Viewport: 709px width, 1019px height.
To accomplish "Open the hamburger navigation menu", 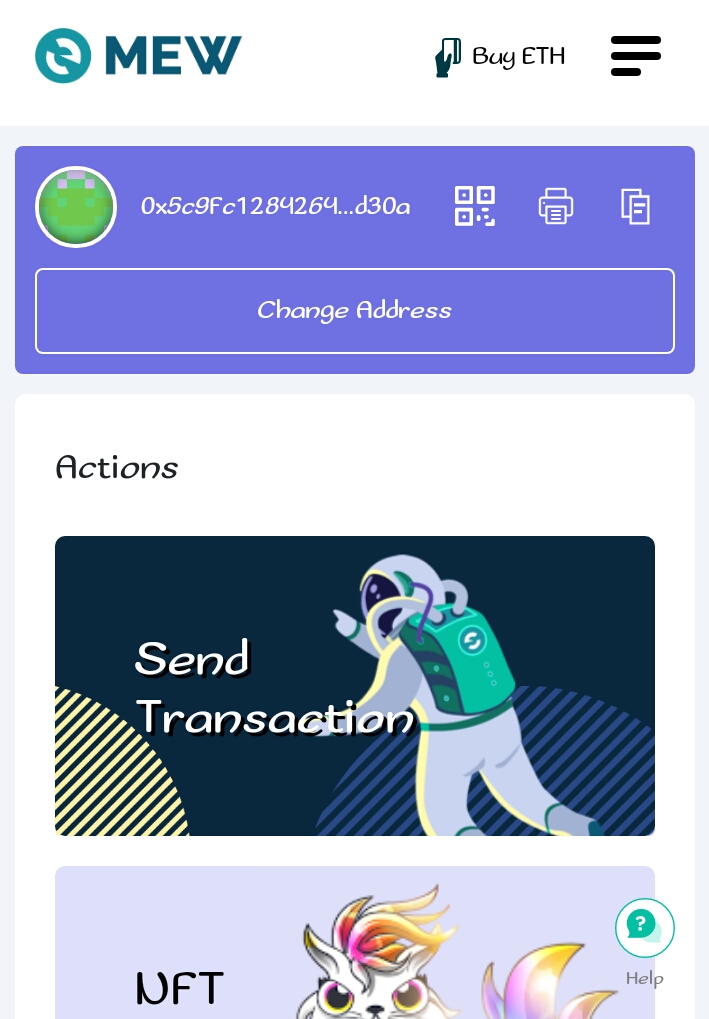I will coord(635,56).
